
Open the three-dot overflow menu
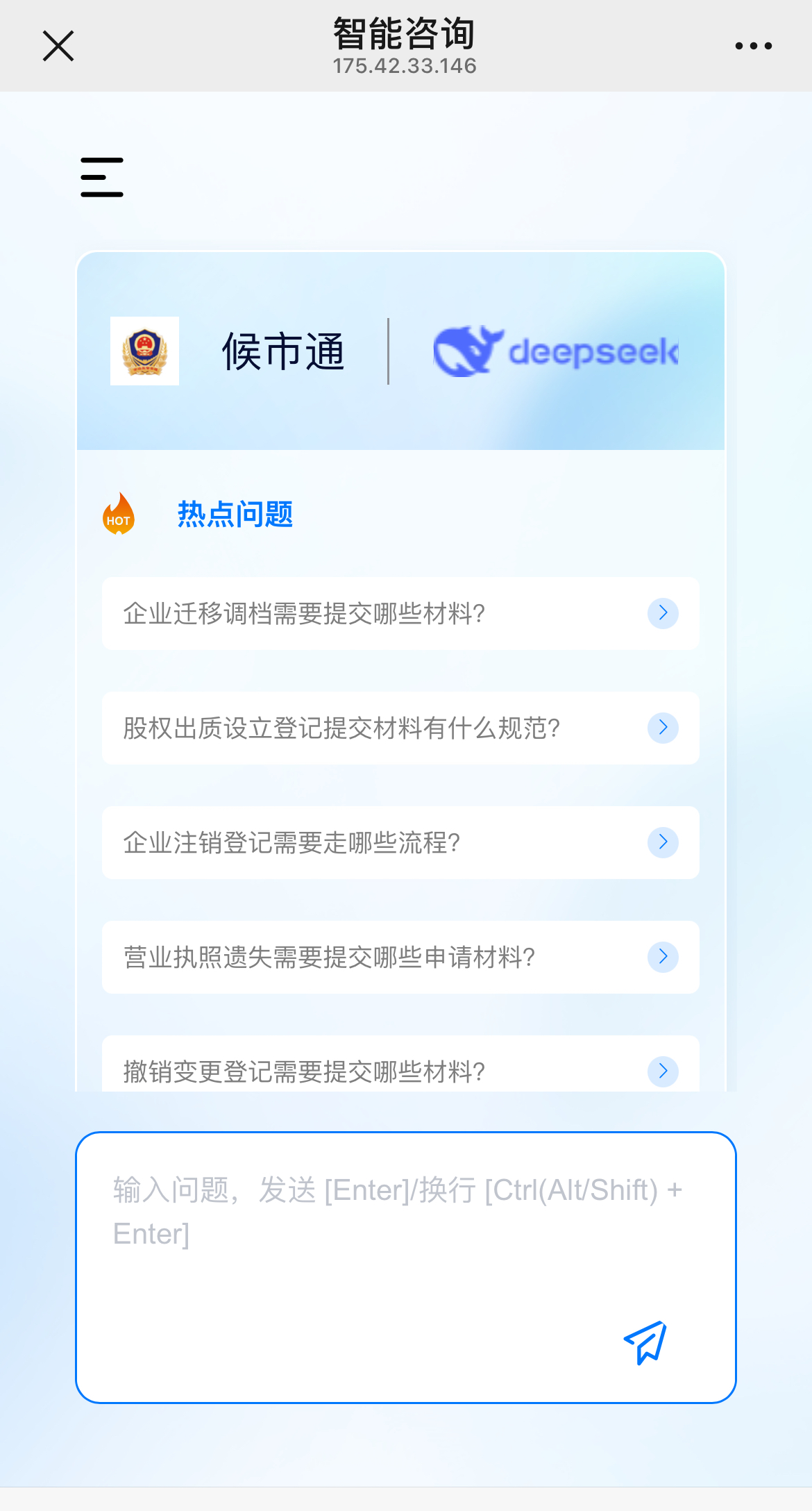click(753, 46)
